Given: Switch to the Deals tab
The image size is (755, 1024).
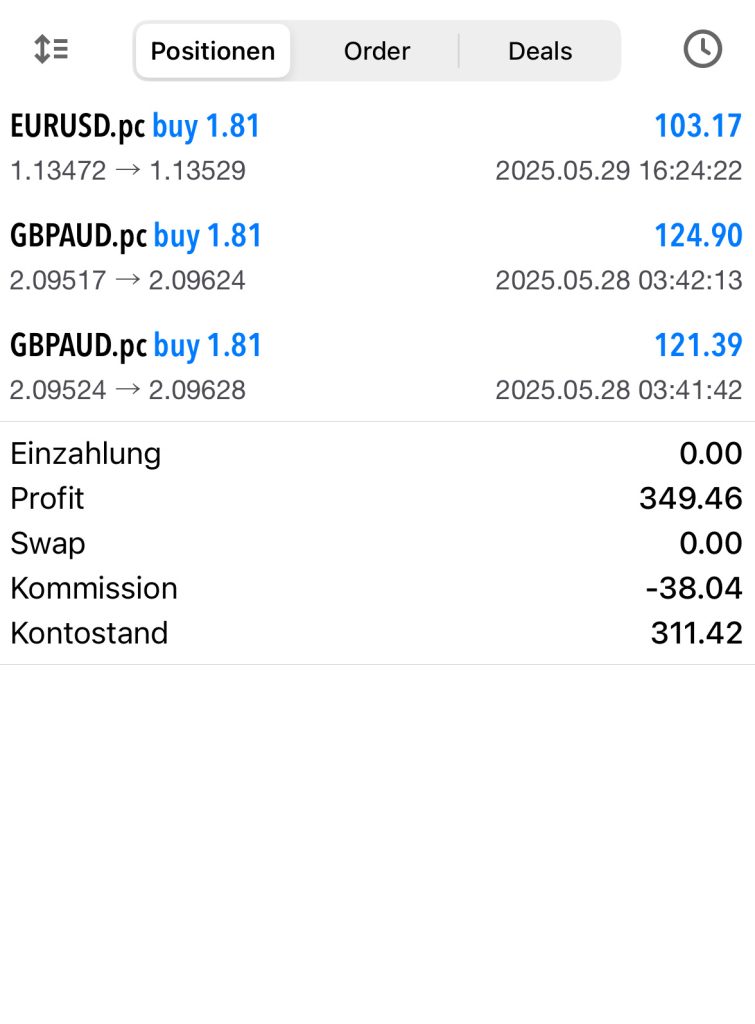Looking at the screenshot, I should 540,51.
